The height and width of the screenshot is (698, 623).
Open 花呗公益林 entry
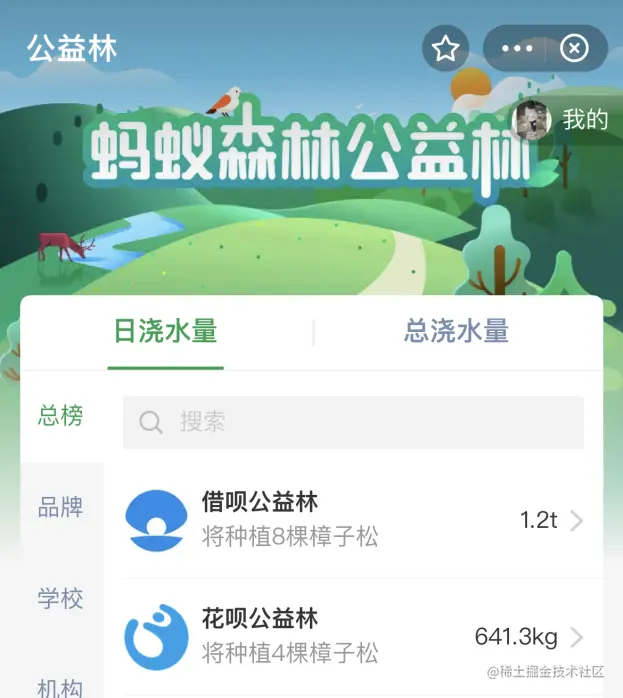[x=353, y=636]
